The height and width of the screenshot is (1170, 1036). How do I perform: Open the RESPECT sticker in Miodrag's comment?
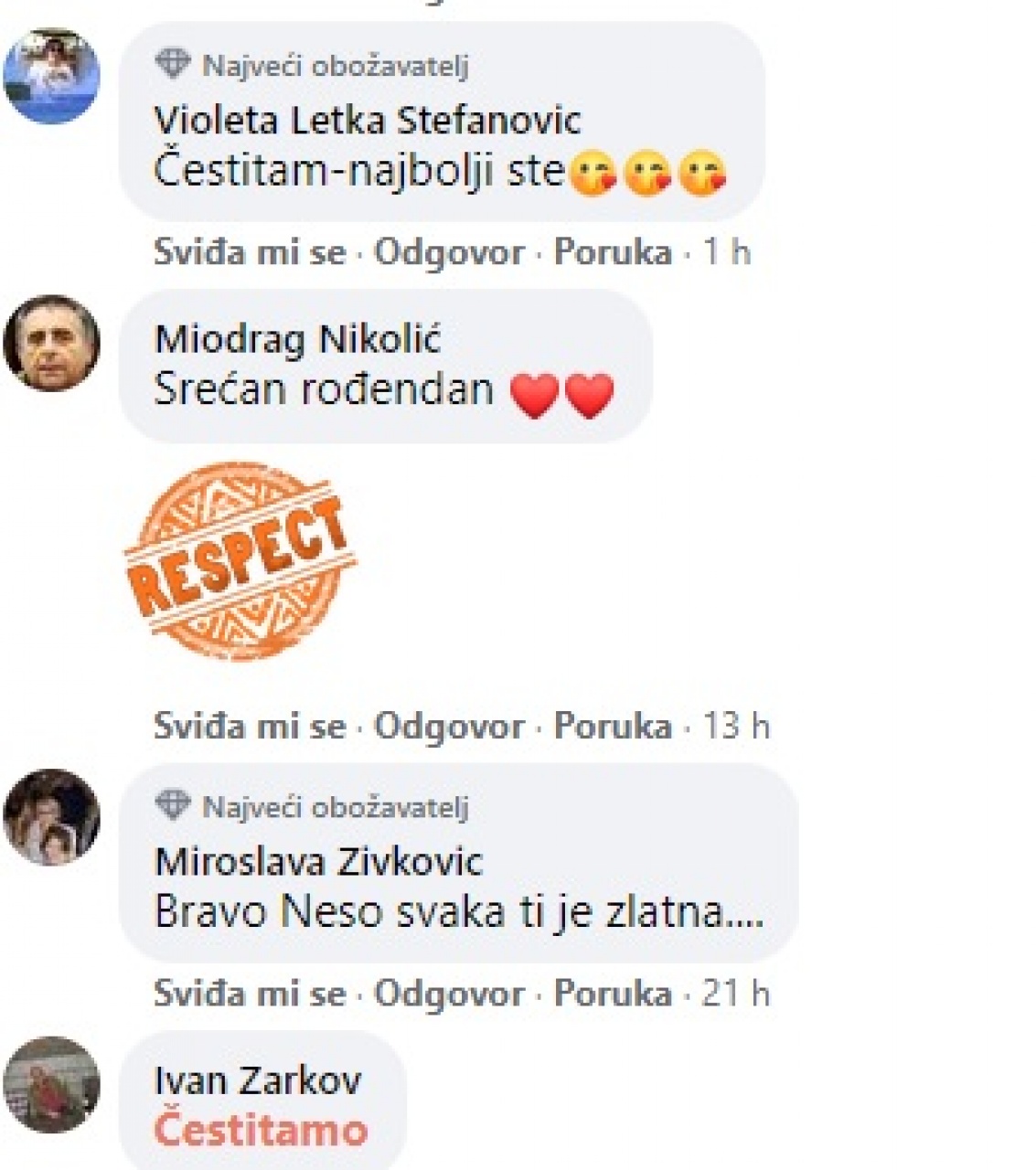pyautogui.click(x=240, y=561)
